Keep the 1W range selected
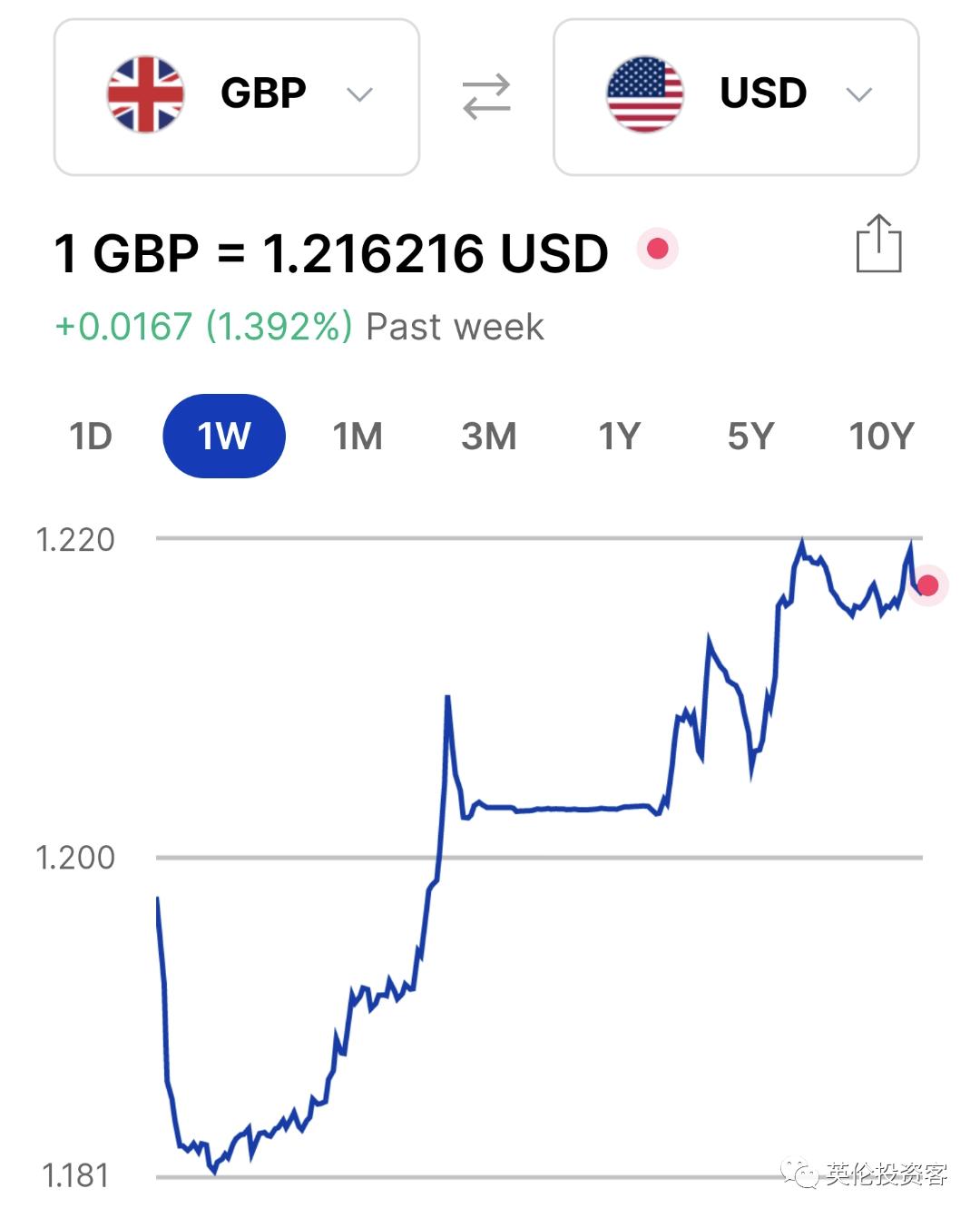The height and width of the screenshot is (1218, 980). tap(223, 436)
